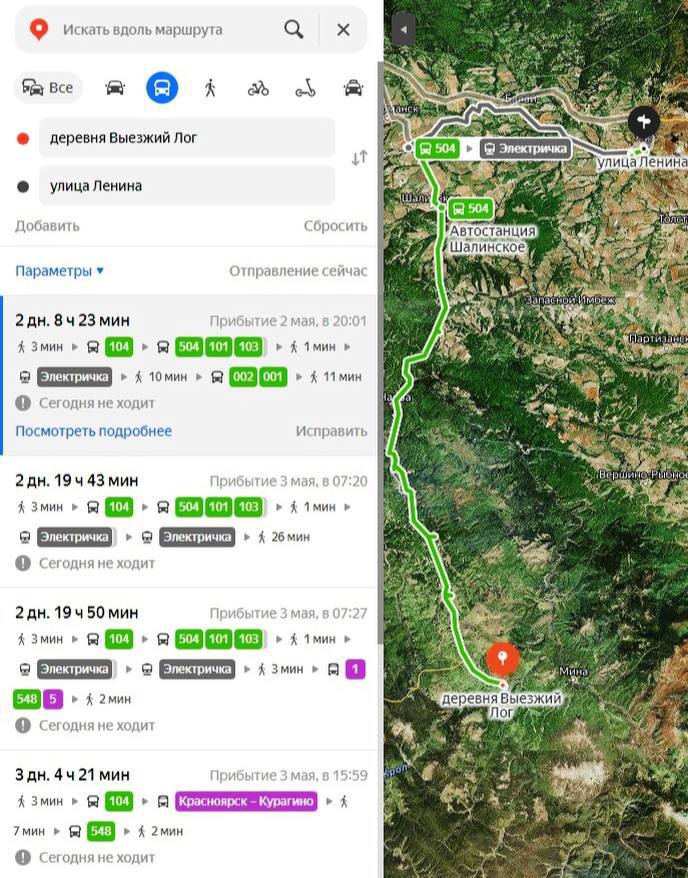Tap Исправить to report route error
688x878 pixels.
click(331, 431)
